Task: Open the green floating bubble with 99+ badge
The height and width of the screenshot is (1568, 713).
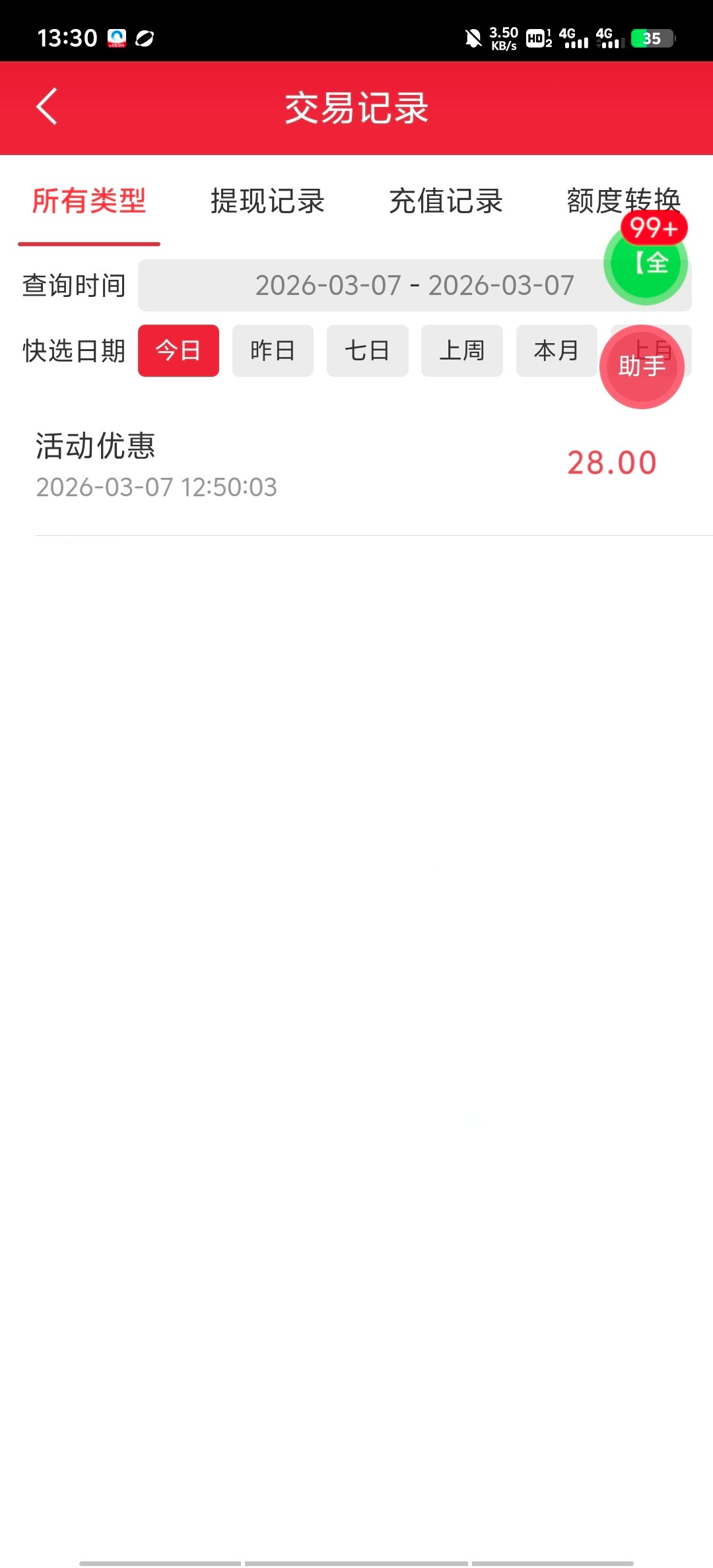Action: (x=646, y=264)
